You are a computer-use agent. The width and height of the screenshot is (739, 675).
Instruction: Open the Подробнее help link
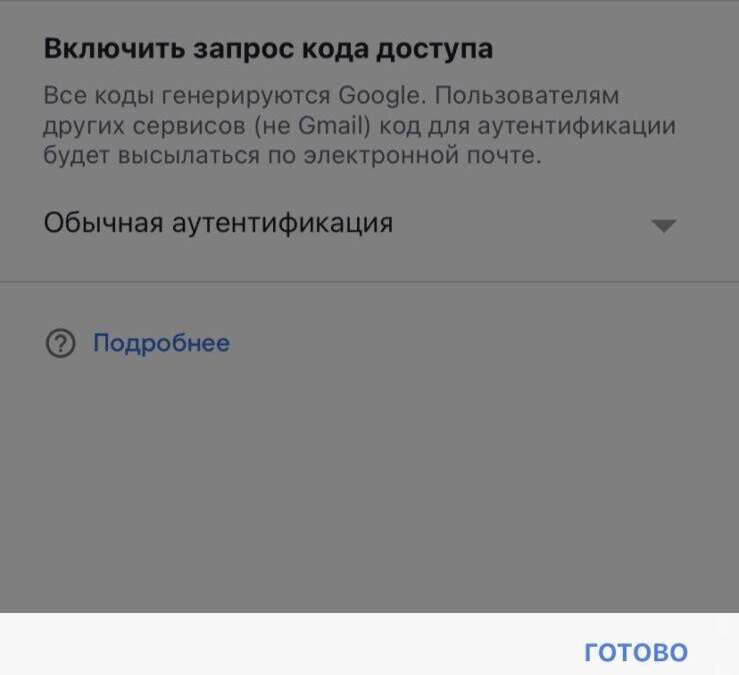[x=161, y=344]
